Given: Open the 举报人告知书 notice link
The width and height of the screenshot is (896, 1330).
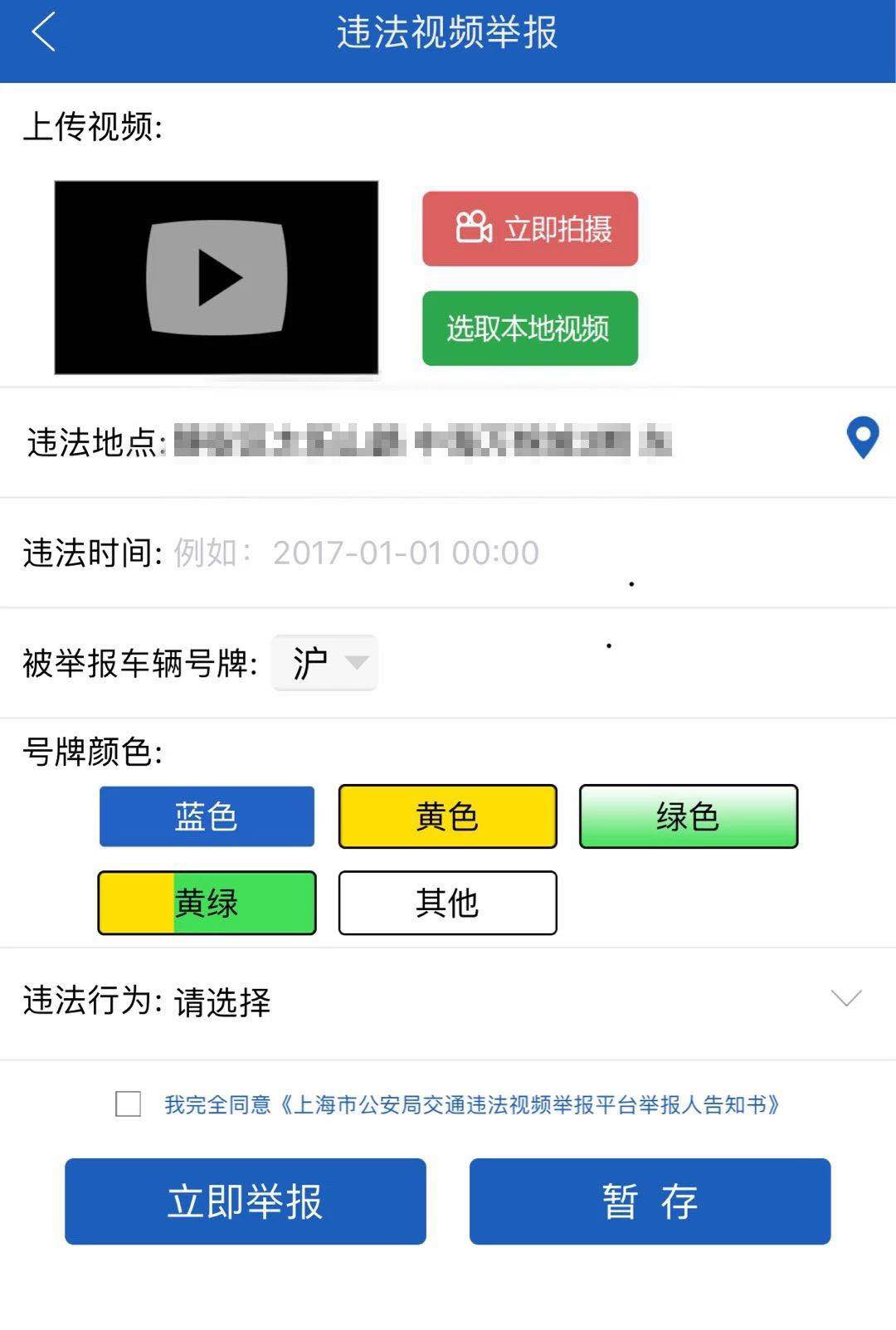Looking at the screenshot, I should pos(531,1104).
